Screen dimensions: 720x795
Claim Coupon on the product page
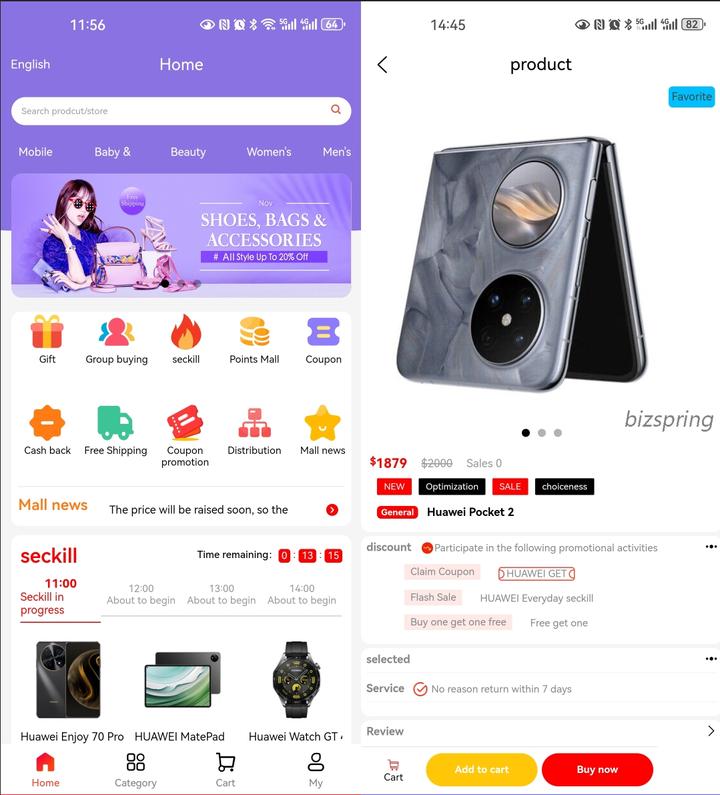pos(442,572)
